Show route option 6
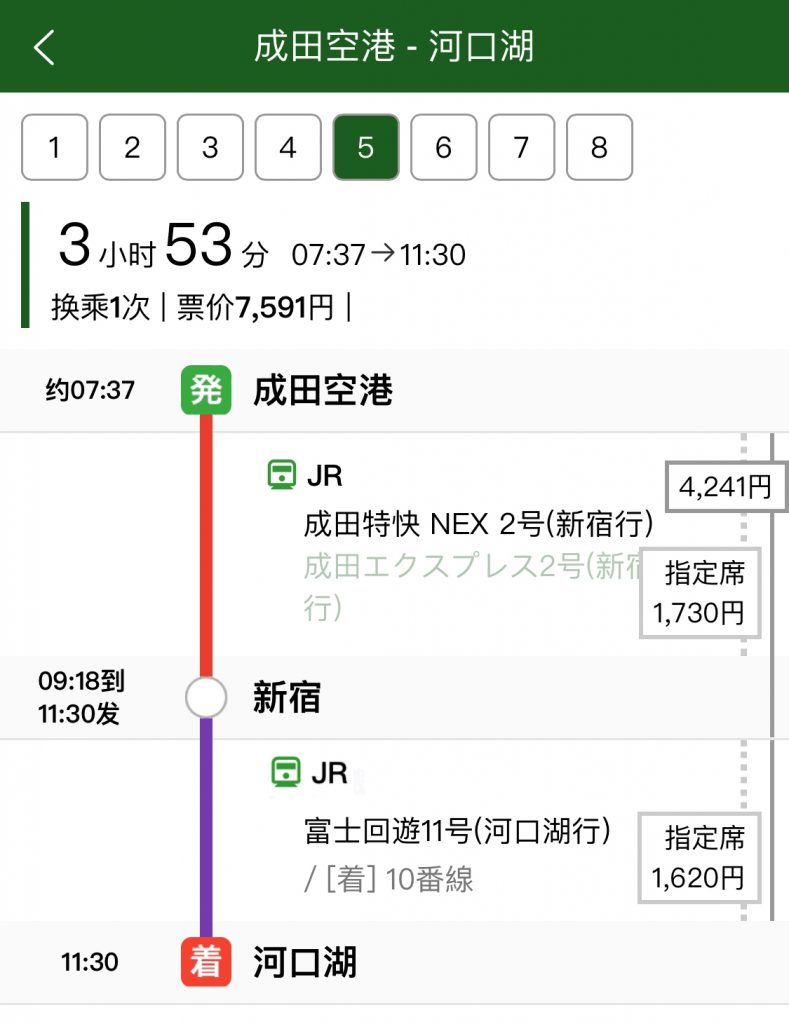The image size is (789, 1024). [444, 148]
